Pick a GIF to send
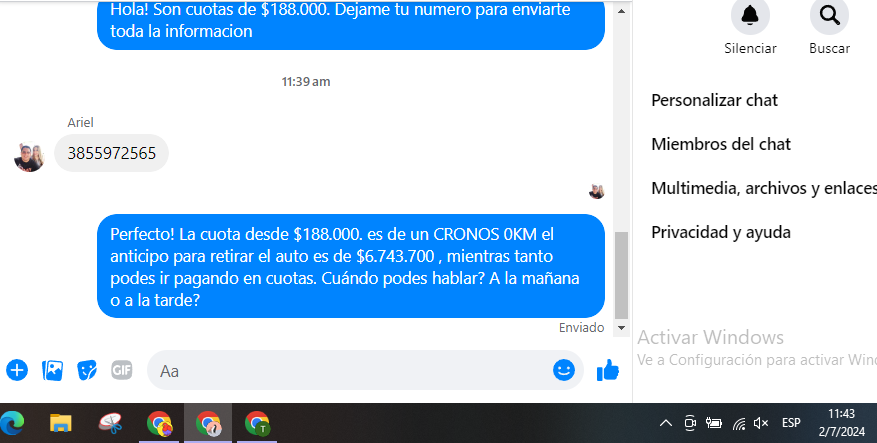 pos(122,370)
